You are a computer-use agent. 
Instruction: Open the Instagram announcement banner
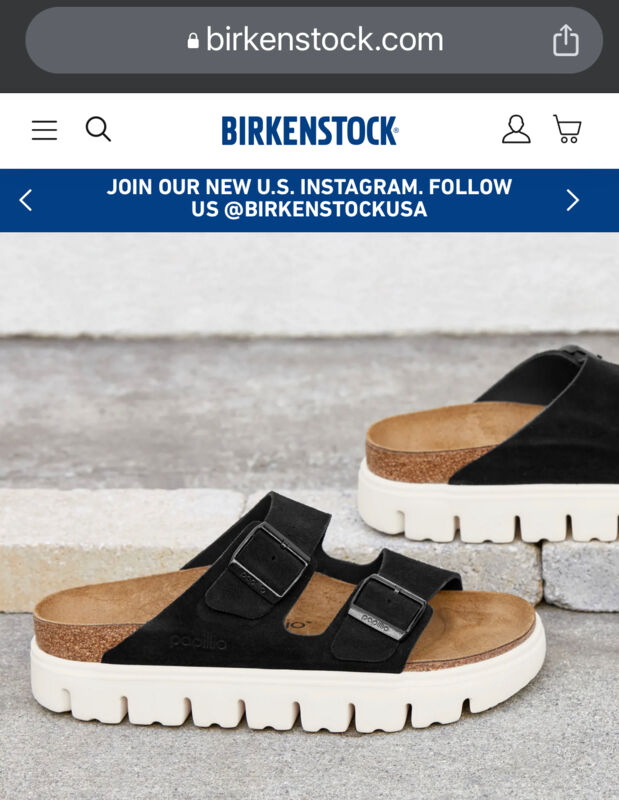(x=309, y=199)
